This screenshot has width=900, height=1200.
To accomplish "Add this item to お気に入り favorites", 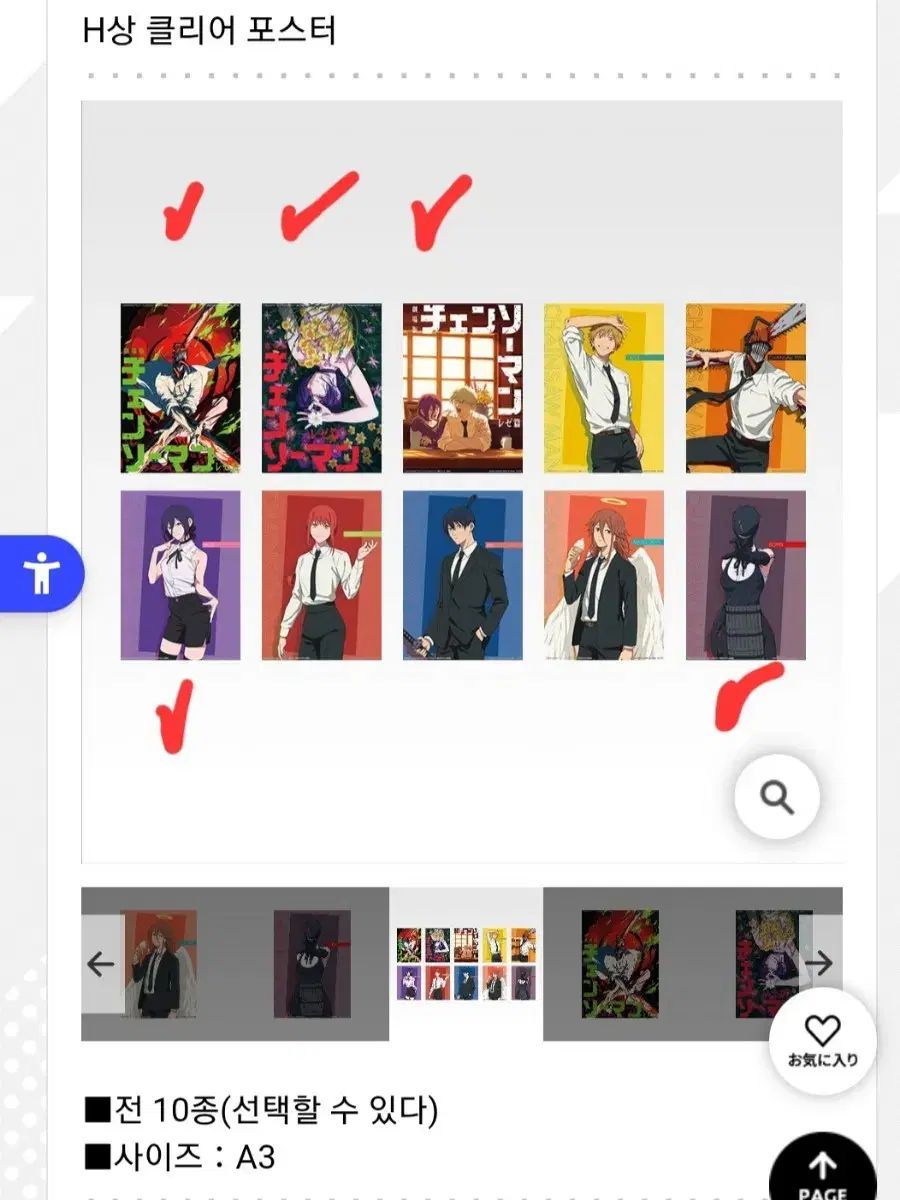I will [822, 1039].
